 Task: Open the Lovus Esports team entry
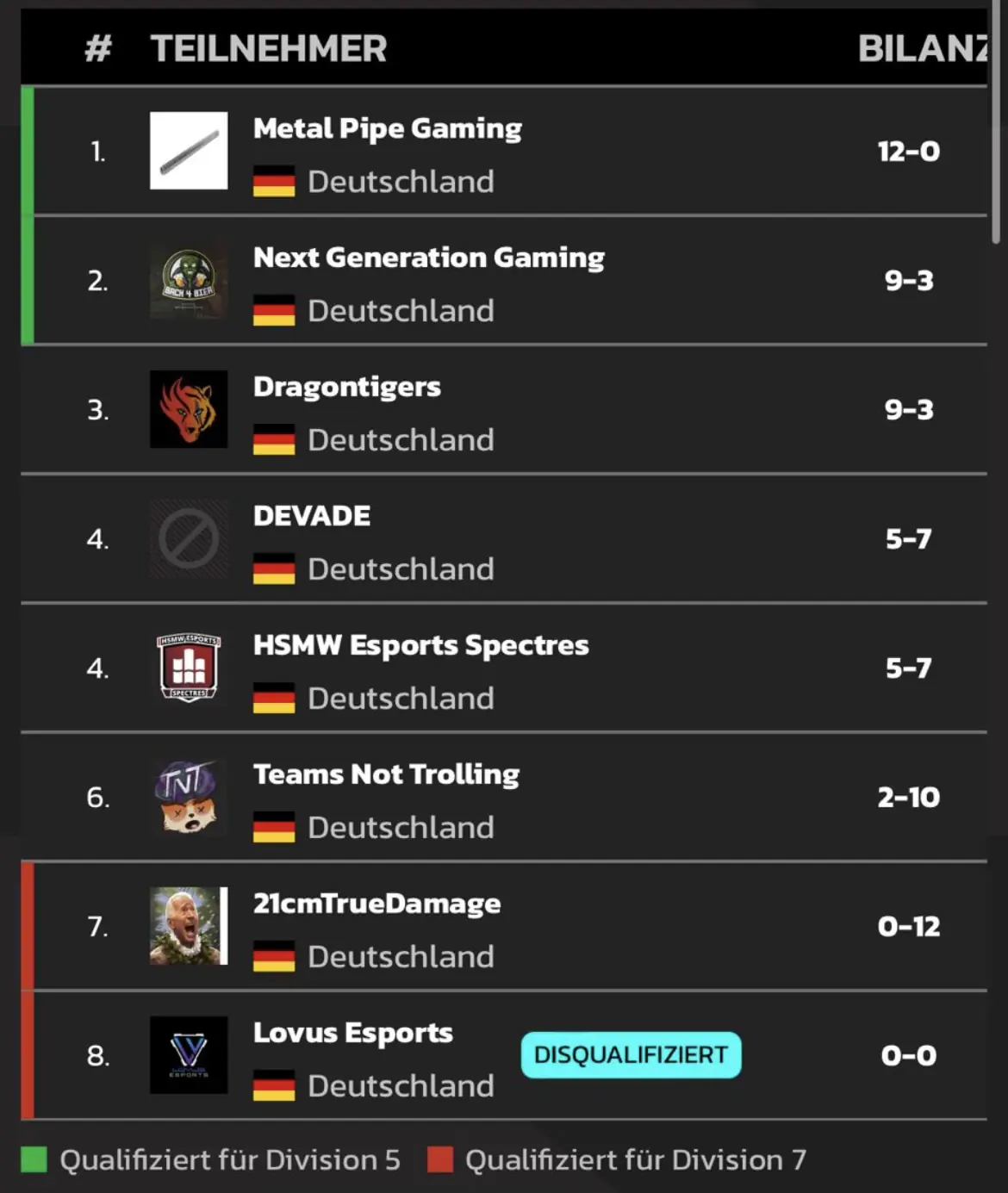click(352, 1033)
